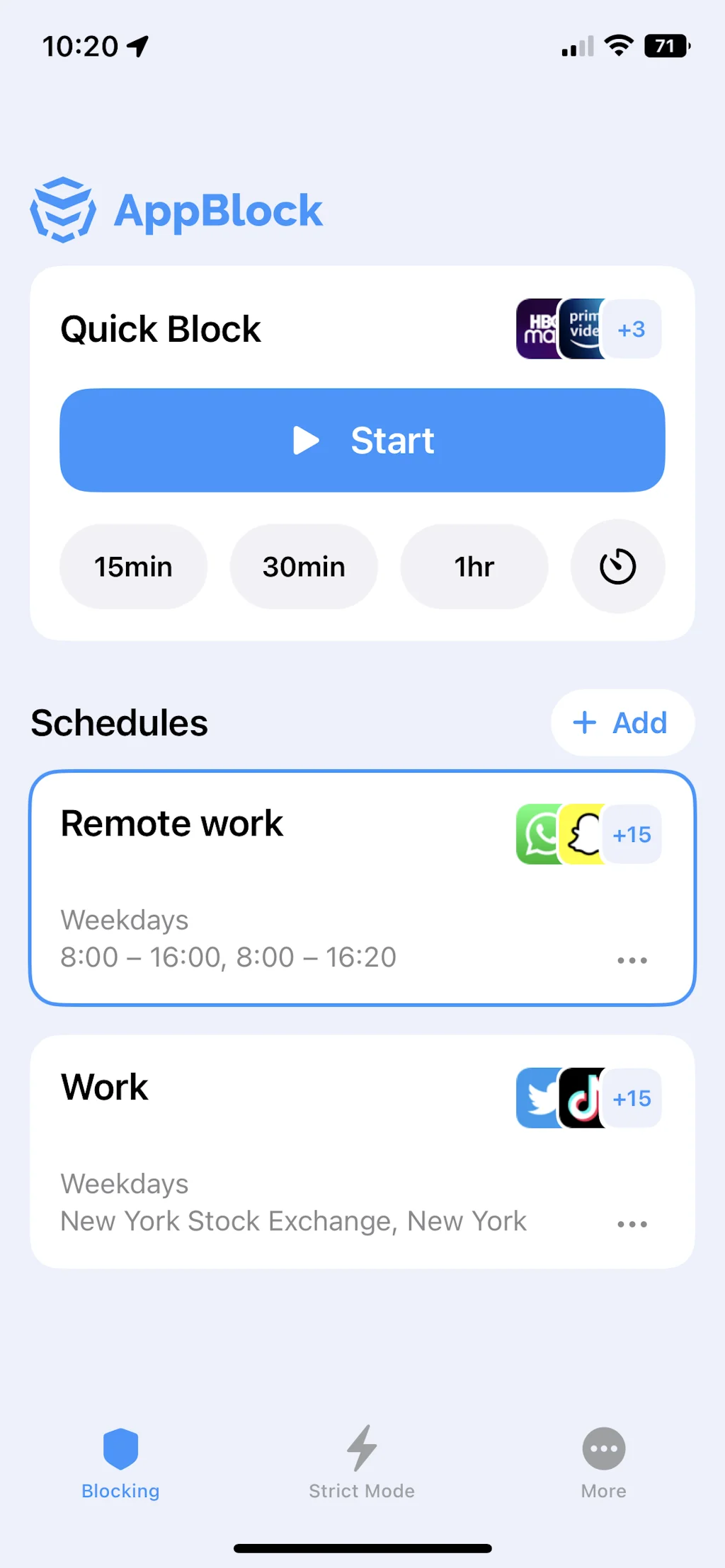
Task: Start a Quick Block session
Action: [362, 439]
